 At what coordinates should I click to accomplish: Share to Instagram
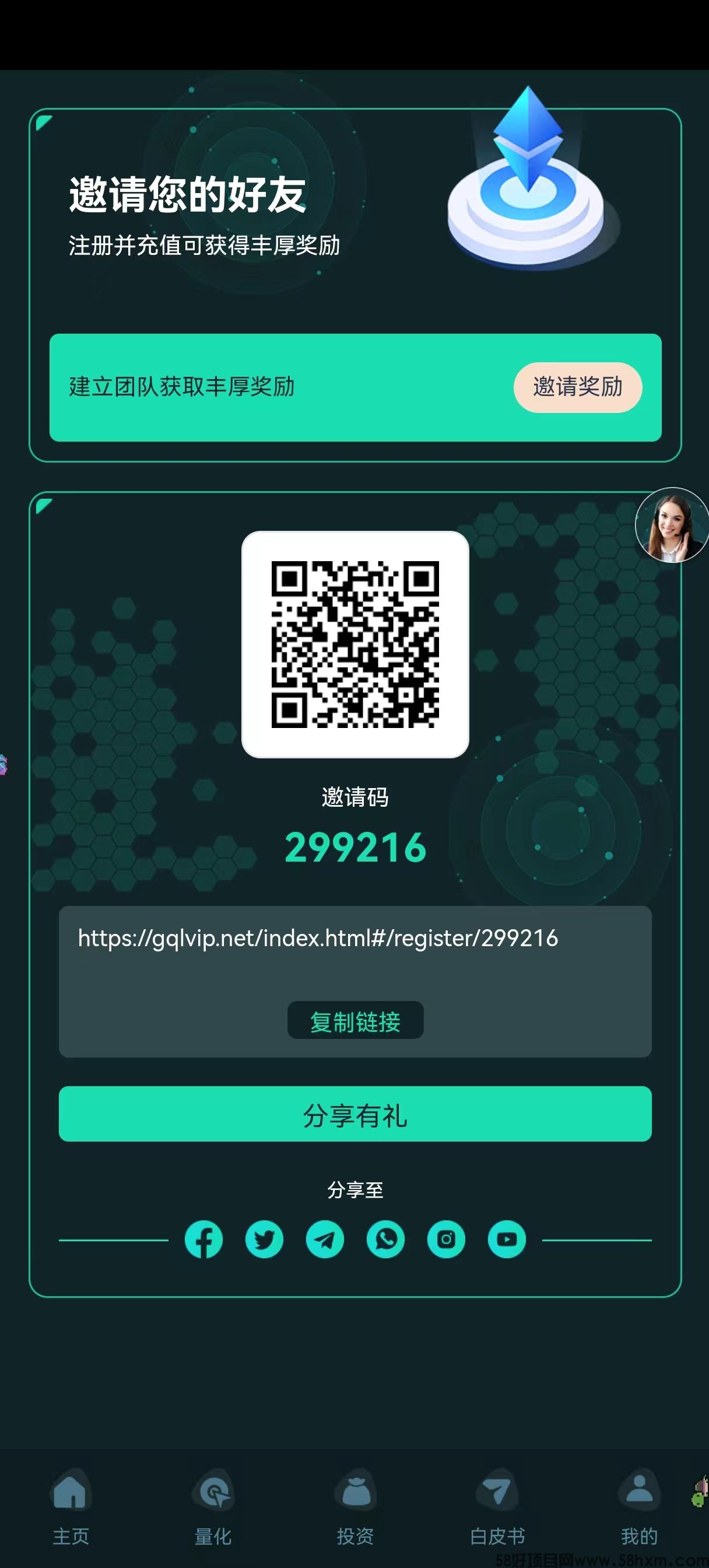(x=446, y=1240)
